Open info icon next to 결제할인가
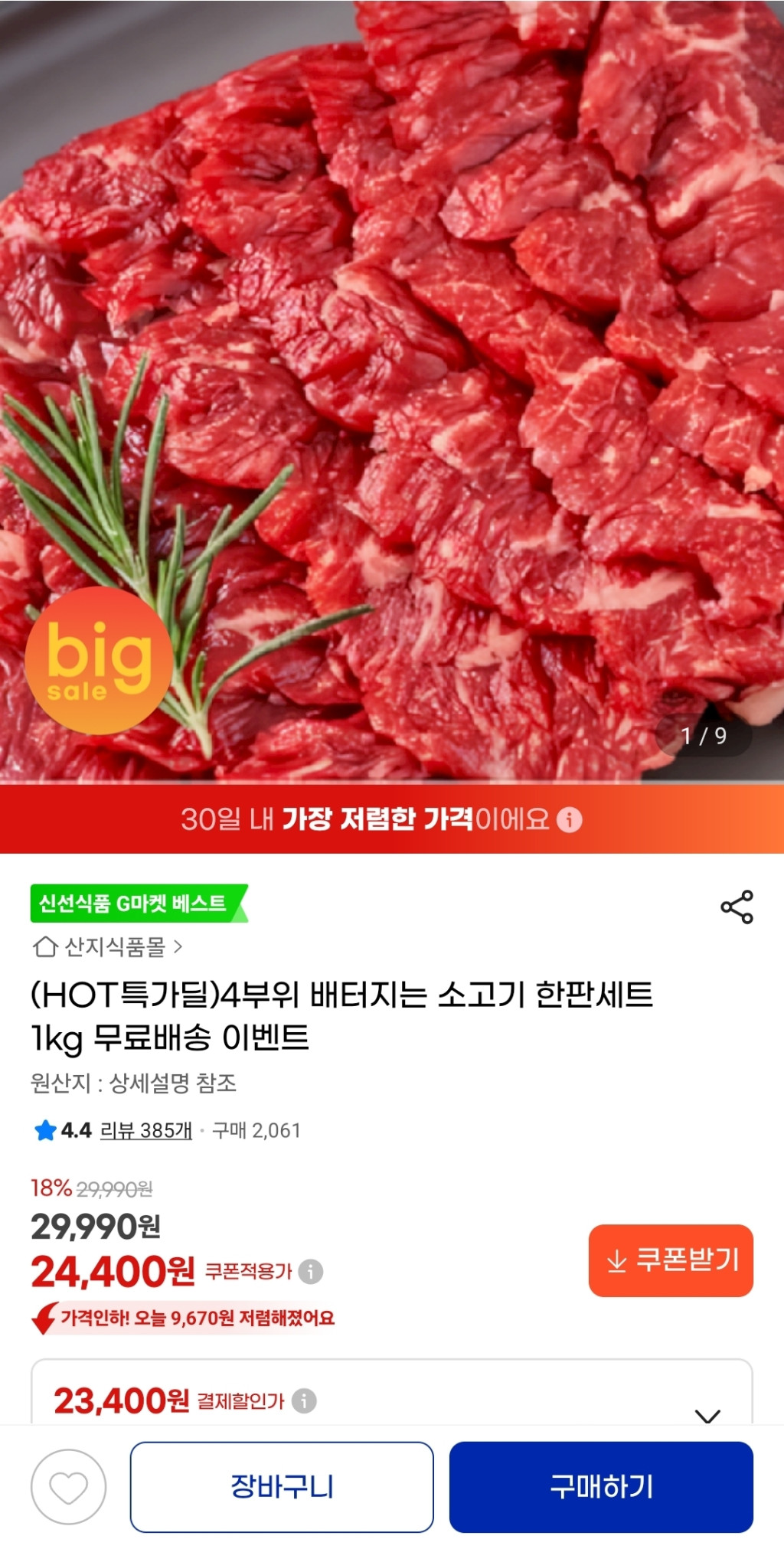This screenshot has height=1549, width=784. click(304, 1400)
